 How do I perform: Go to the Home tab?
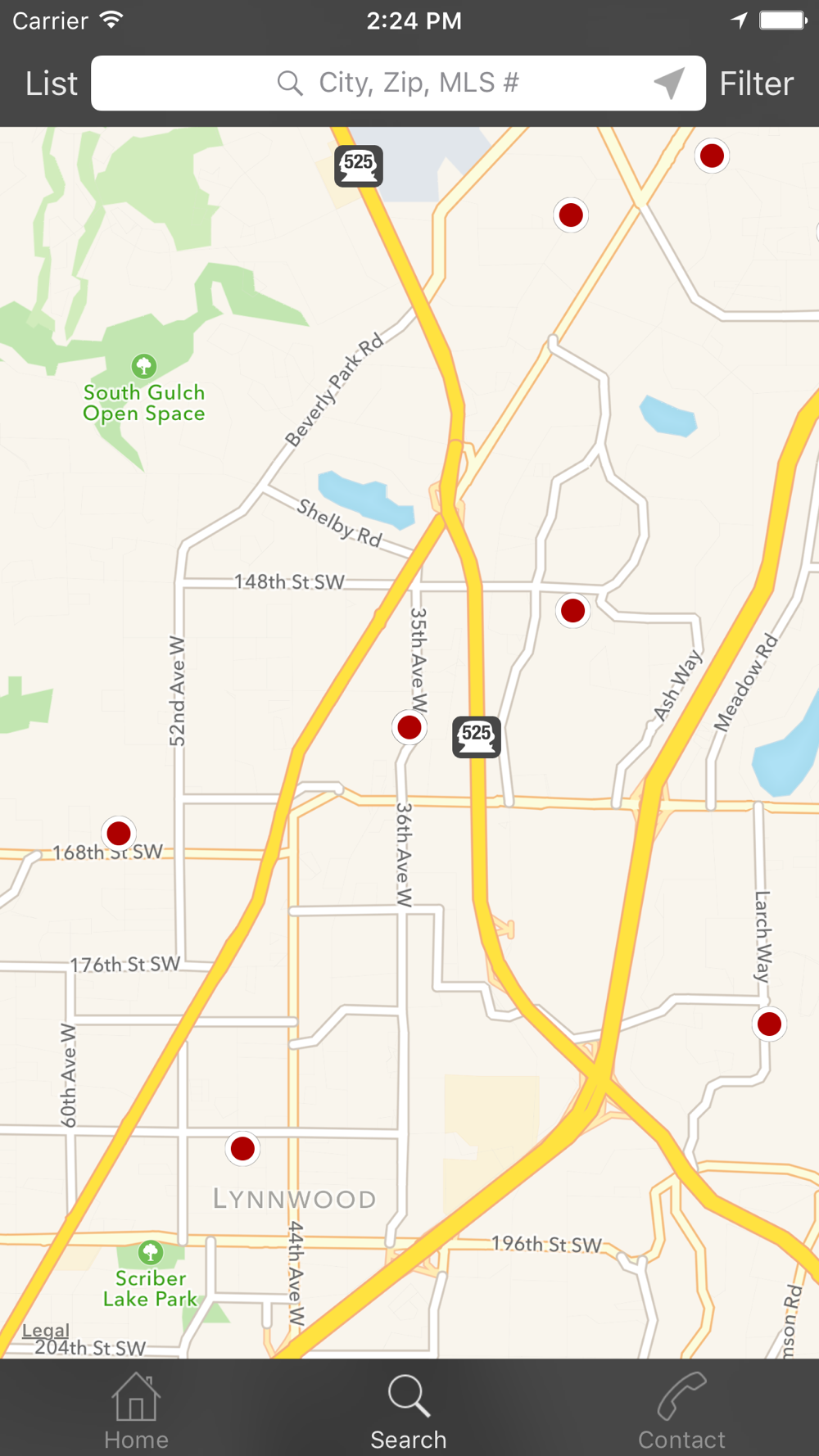(136, 1412)
